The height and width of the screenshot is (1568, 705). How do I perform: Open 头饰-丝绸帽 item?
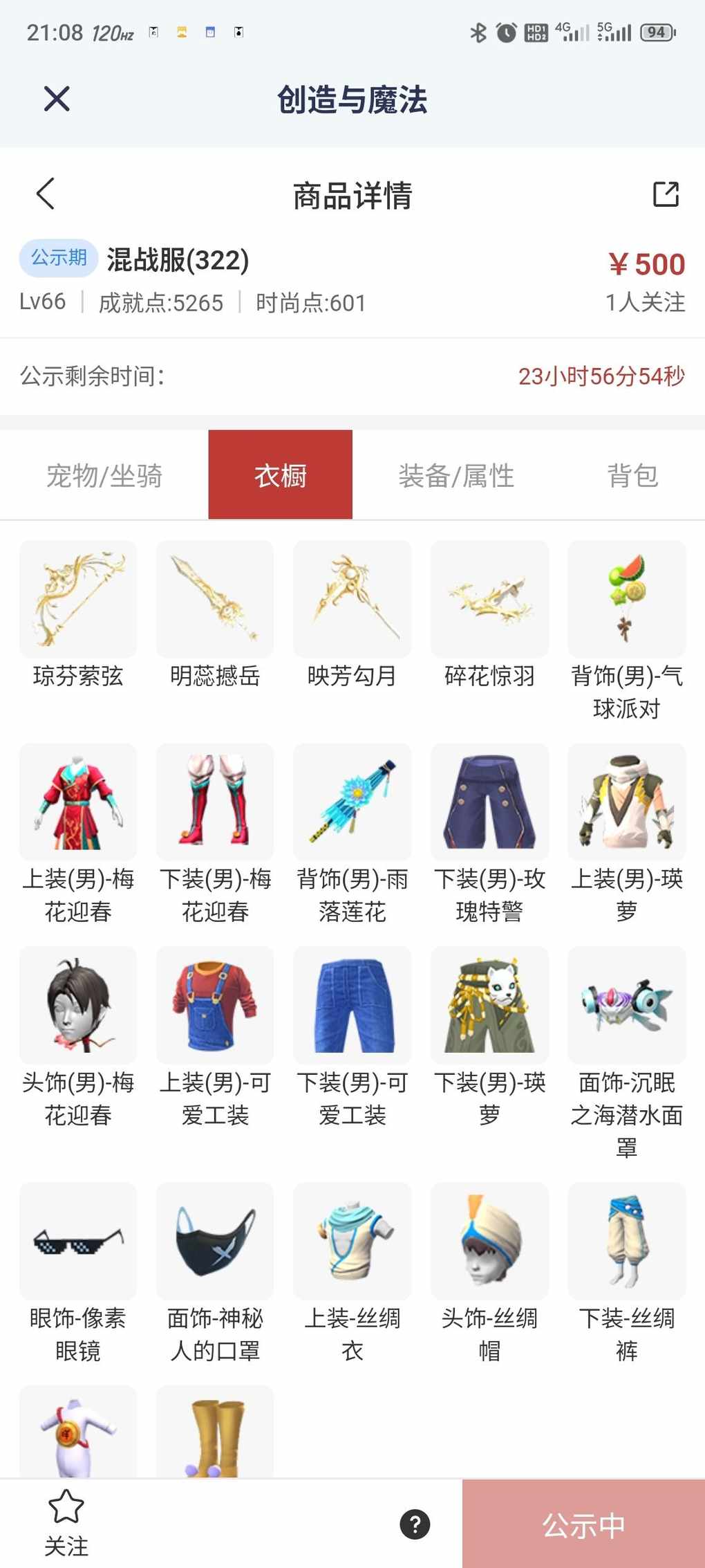[489, 1242]
